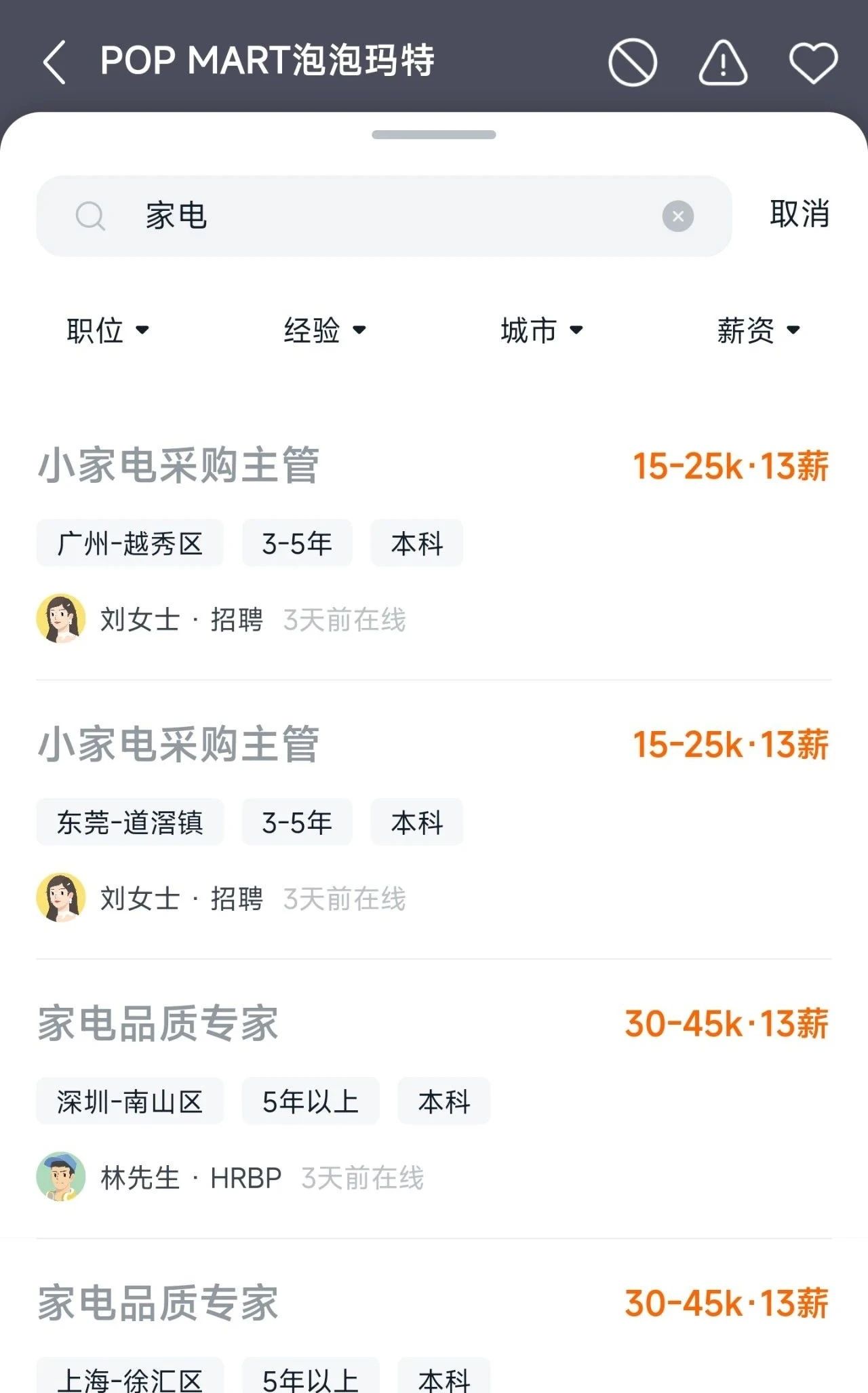The image size is (868, 1393).
Task: Favorite POP MART with the heart icon
Action: tap(813, 62)
